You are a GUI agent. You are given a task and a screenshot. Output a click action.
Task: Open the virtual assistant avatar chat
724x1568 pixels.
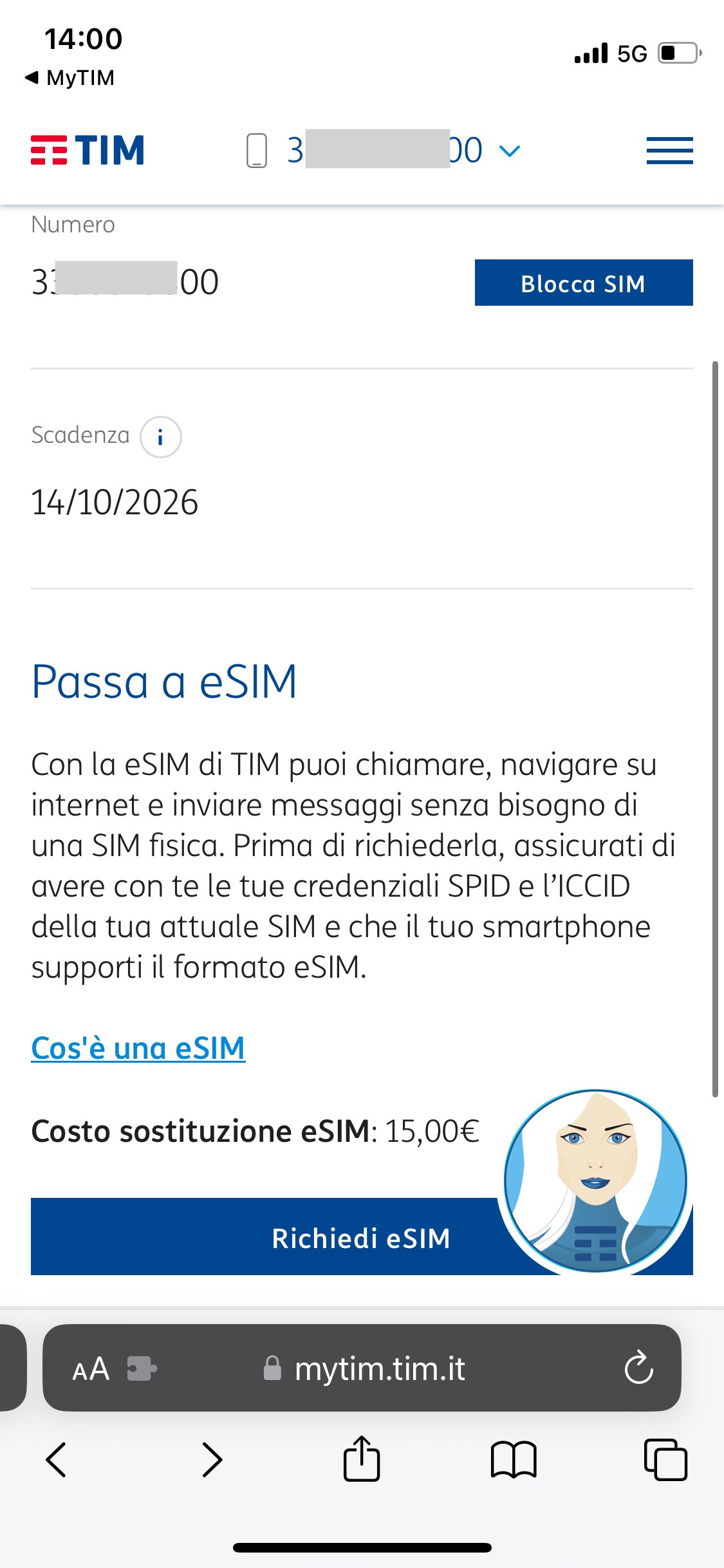pos(595,1181)
